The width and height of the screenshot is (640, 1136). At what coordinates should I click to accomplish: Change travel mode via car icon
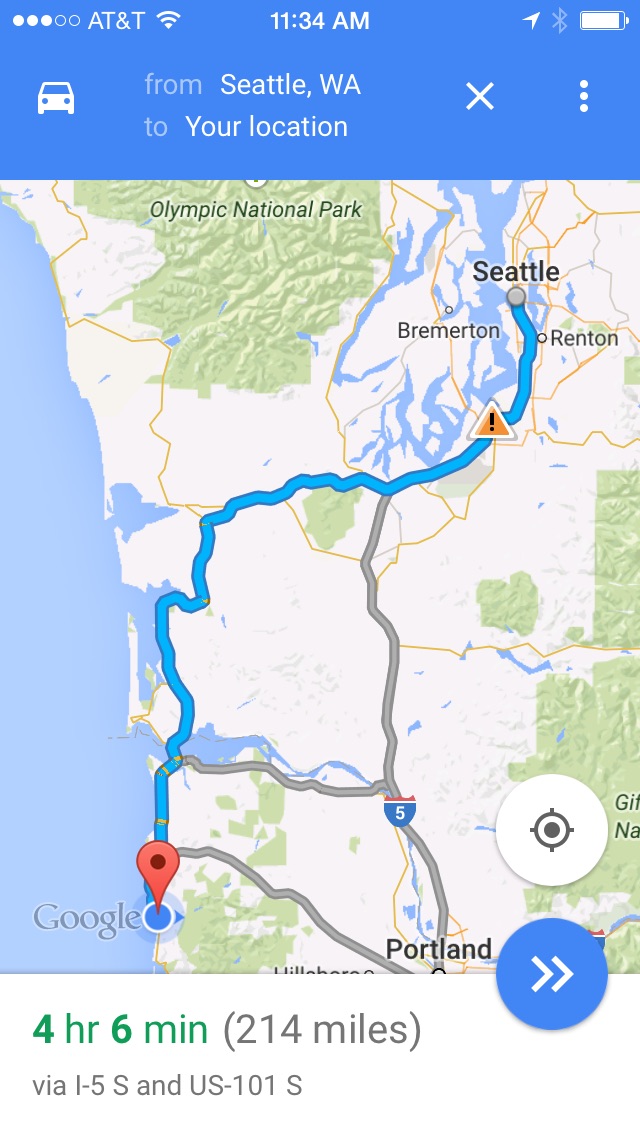pos(56,98)
